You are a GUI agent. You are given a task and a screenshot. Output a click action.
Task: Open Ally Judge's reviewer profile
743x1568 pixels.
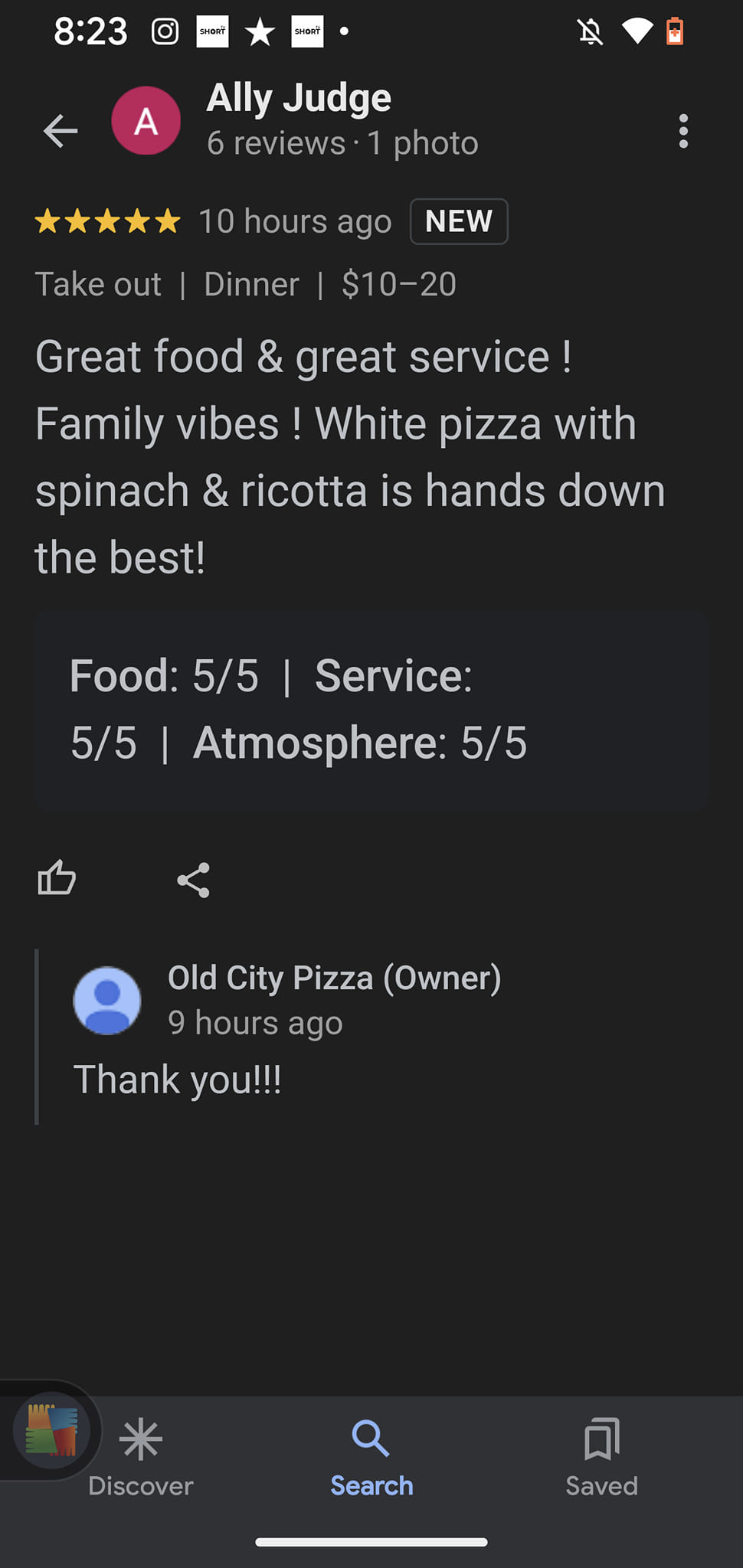point(299,100)
